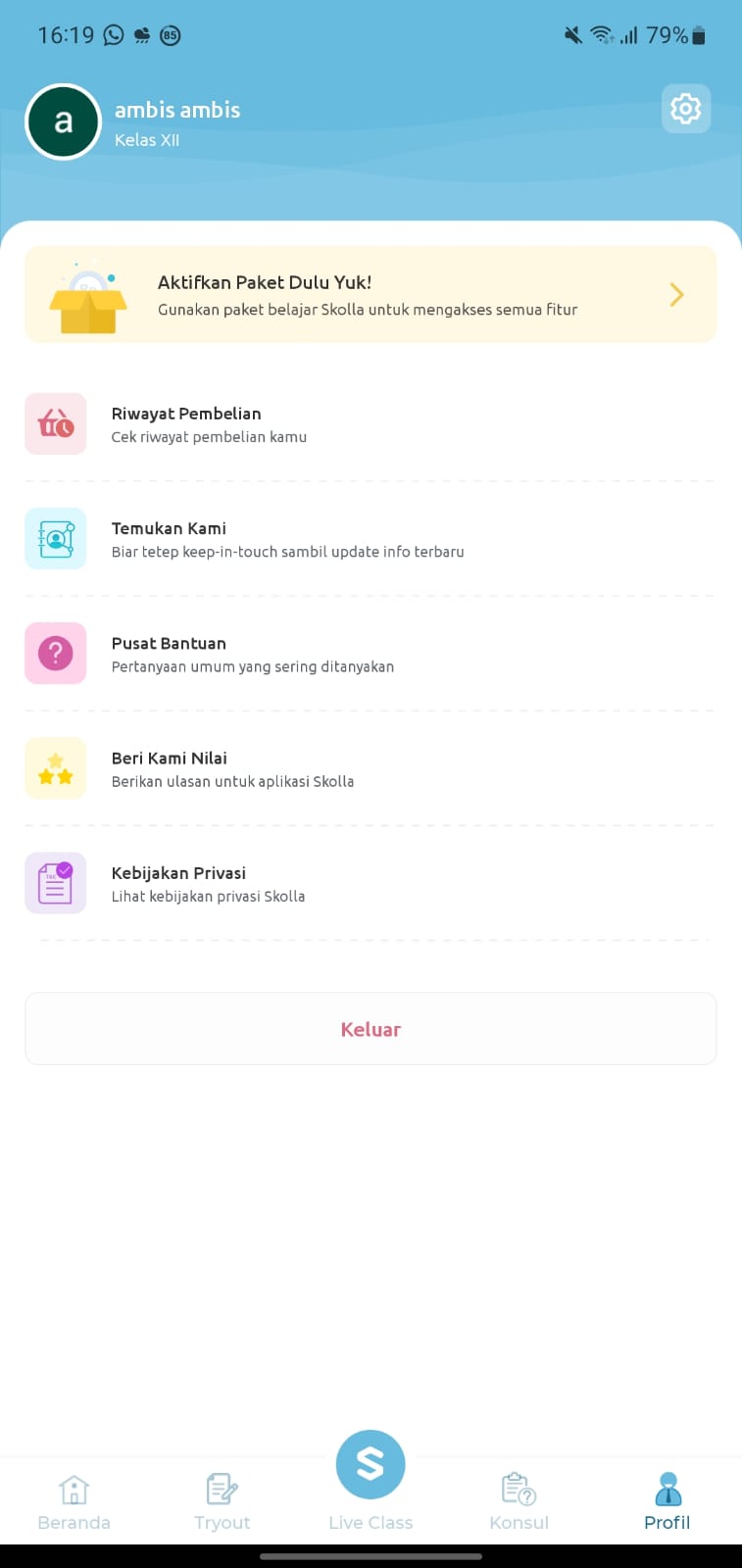View Kebijakan Privasi
This screenshot has width=742, height=1568.
[x=371, y=883]
